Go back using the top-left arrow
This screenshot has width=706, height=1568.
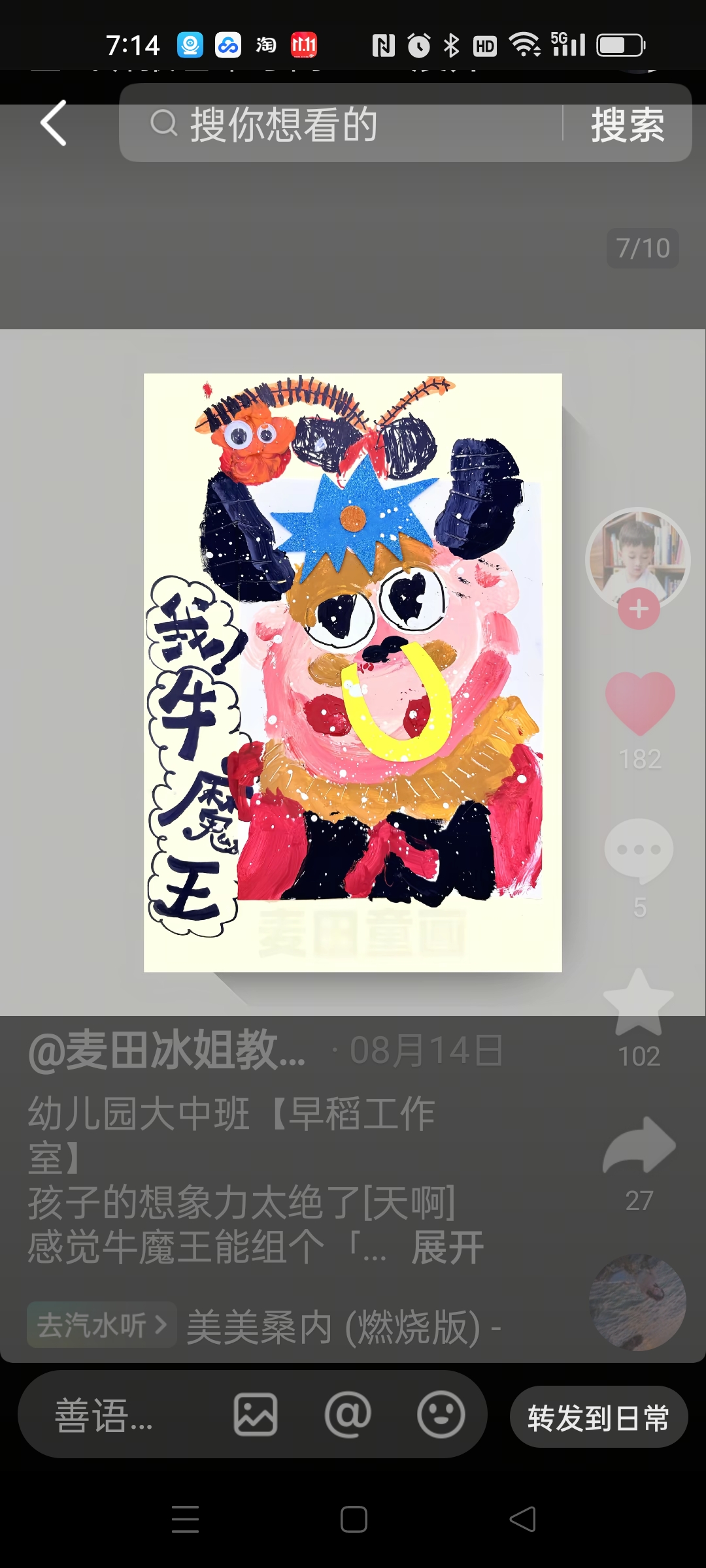coord(54,123)
